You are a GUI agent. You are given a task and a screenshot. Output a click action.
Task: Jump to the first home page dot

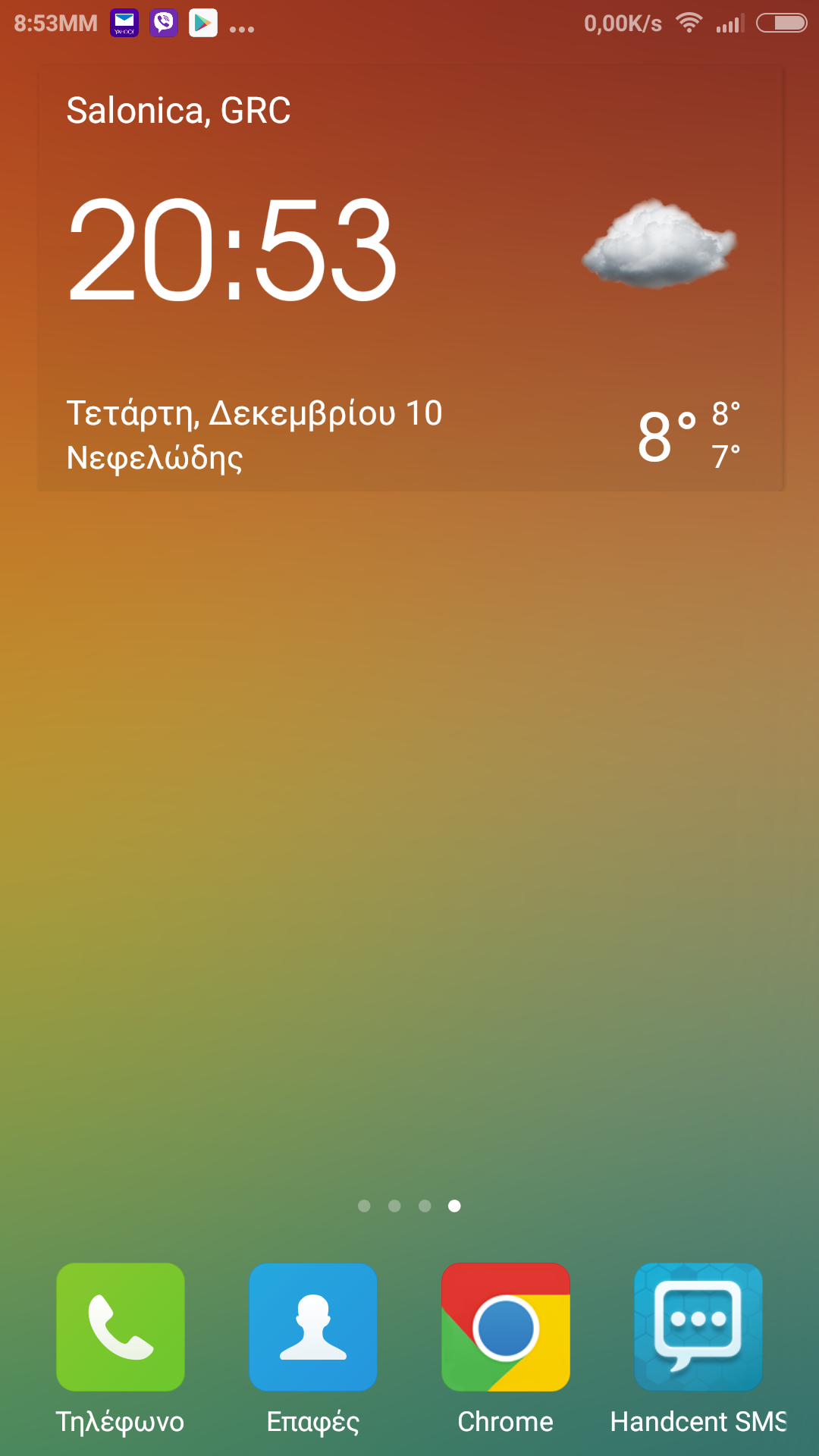(x=364, y=1206)
